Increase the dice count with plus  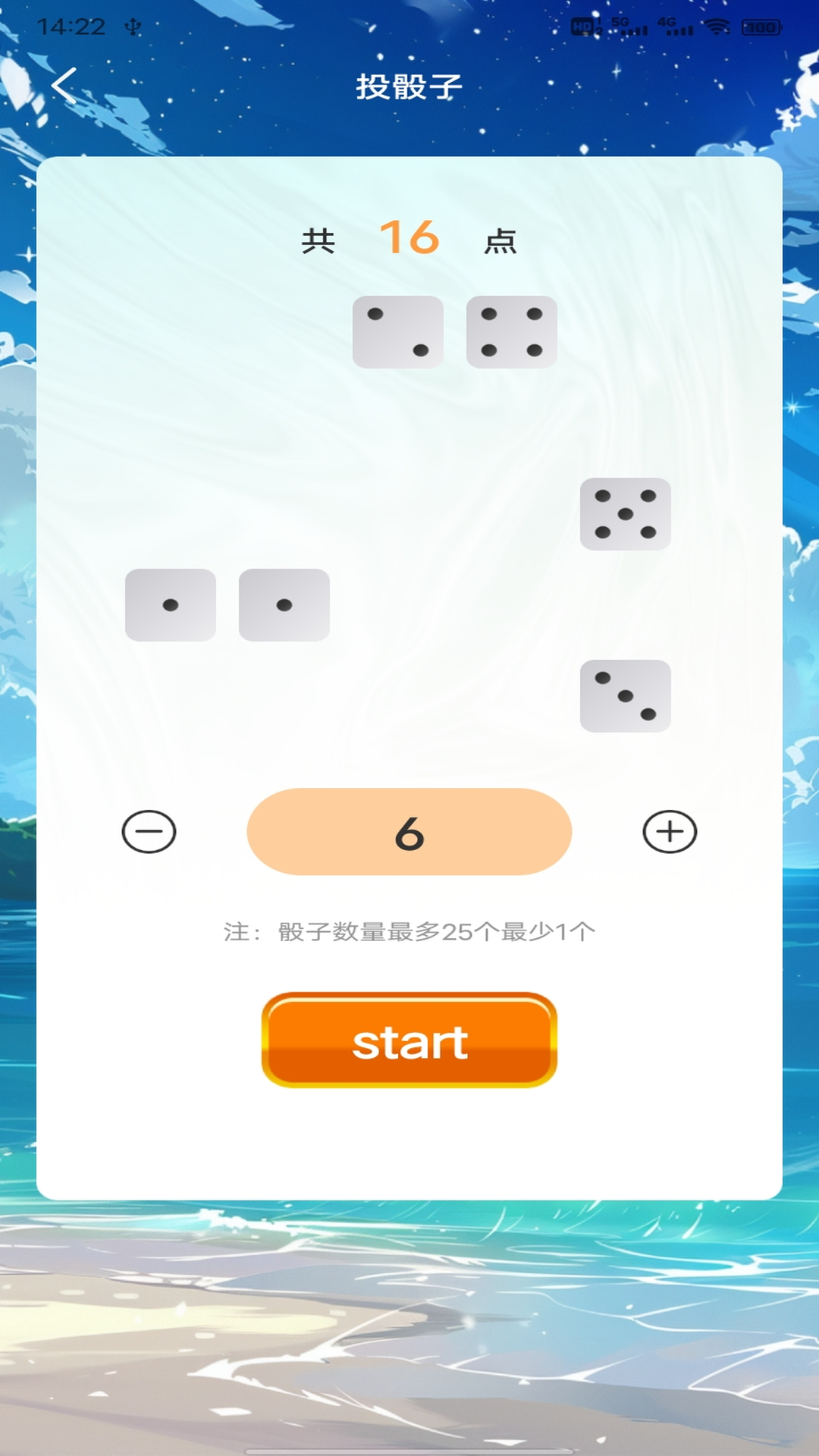[x=670, y=832]
